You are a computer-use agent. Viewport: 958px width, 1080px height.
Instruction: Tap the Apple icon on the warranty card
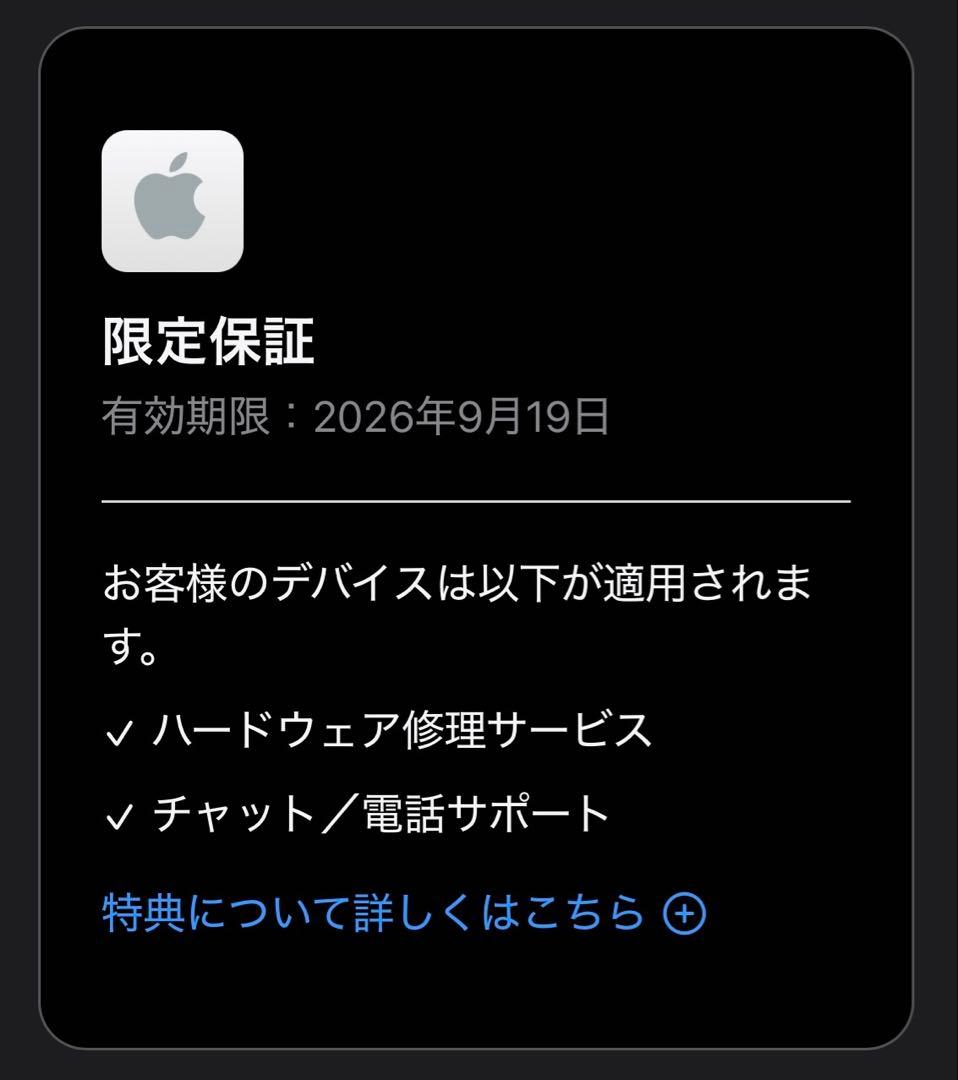point(170,200)
